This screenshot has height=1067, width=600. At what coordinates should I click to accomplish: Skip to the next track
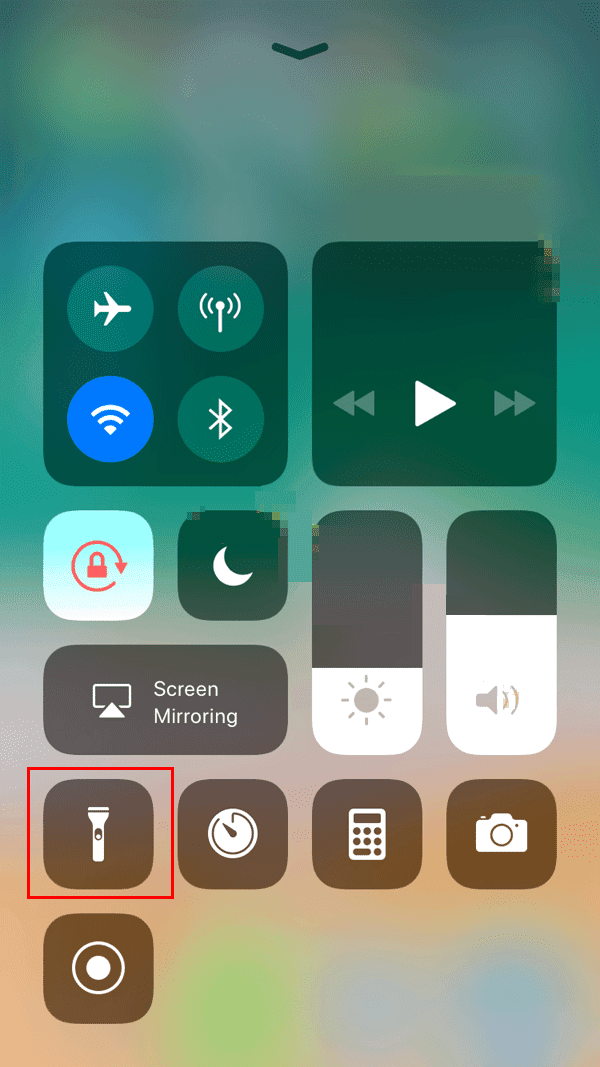coord(515,404)
